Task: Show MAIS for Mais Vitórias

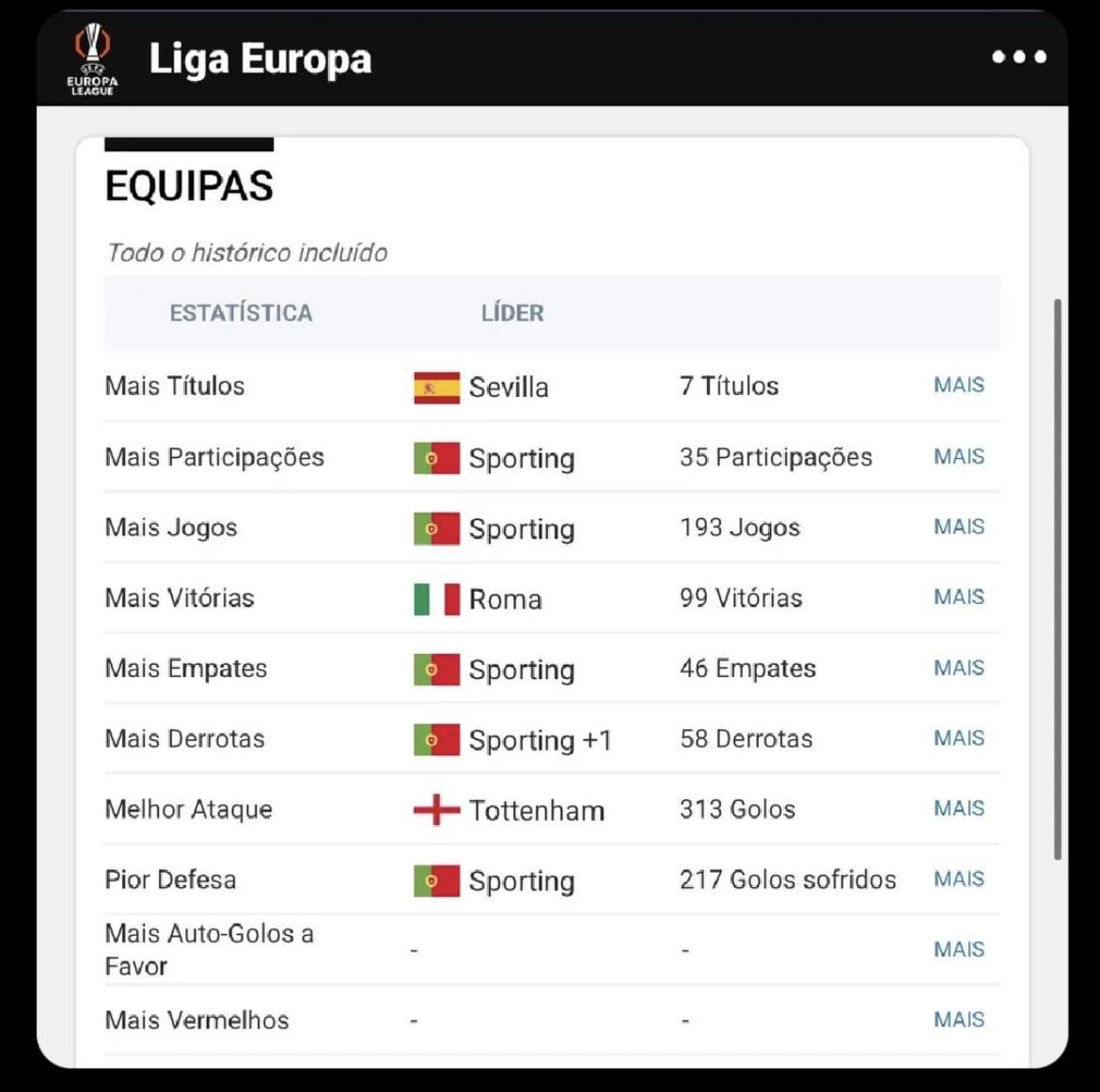Action: [x=958, y=597]
